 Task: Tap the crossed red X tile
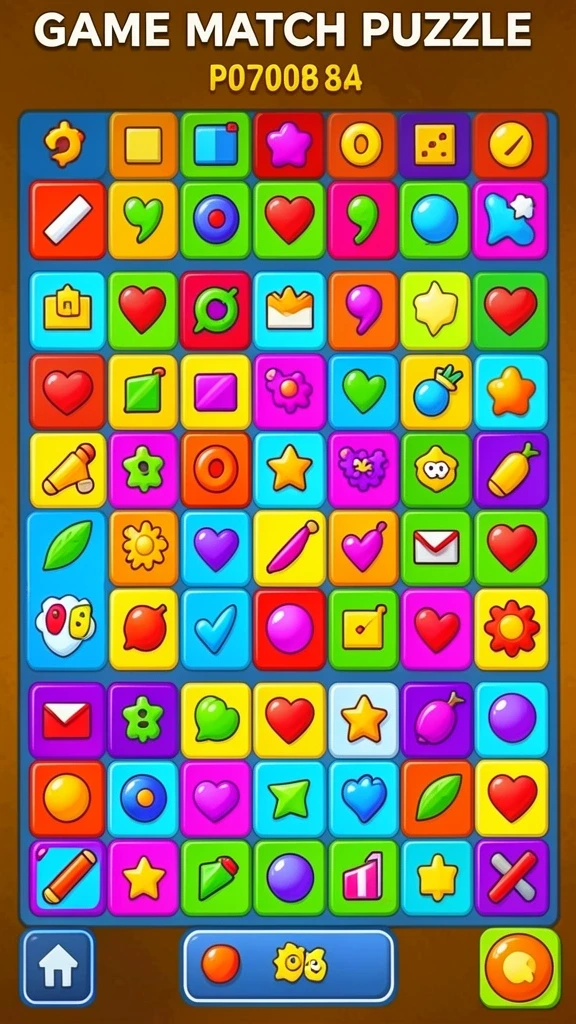coord(512,877)
